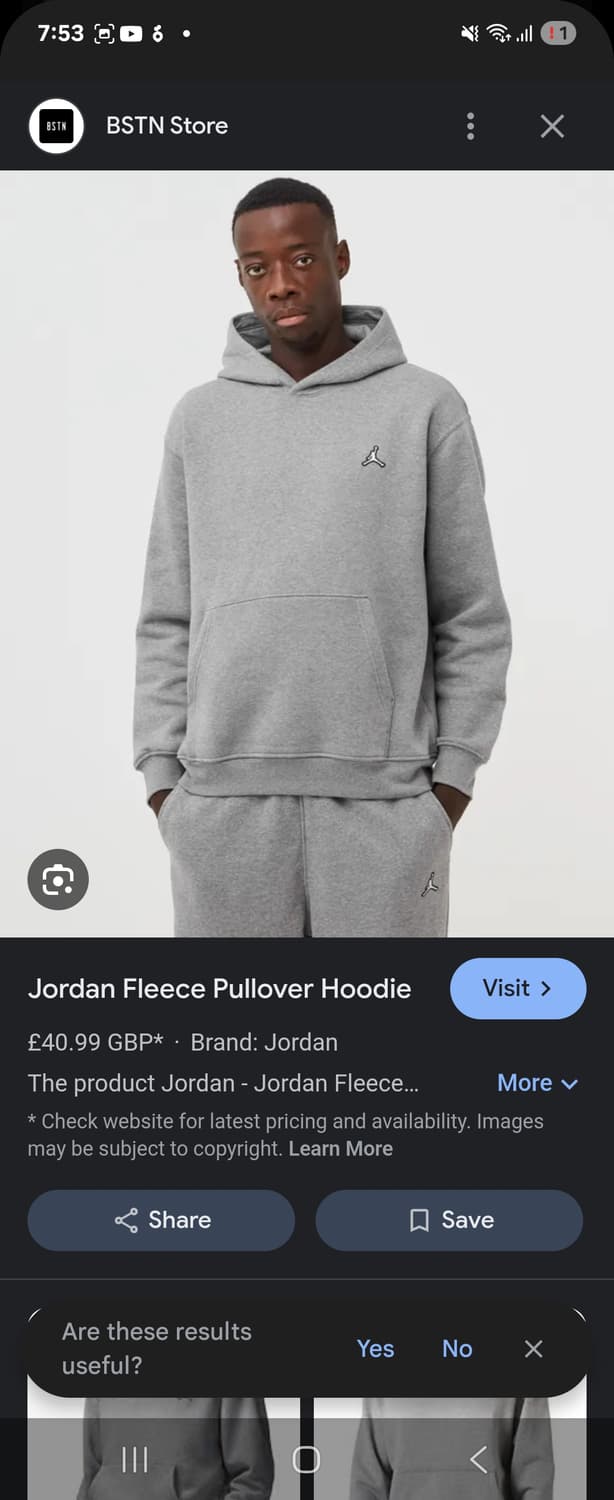
Task: Answer No to results being useful
Action: point(457,1348)
